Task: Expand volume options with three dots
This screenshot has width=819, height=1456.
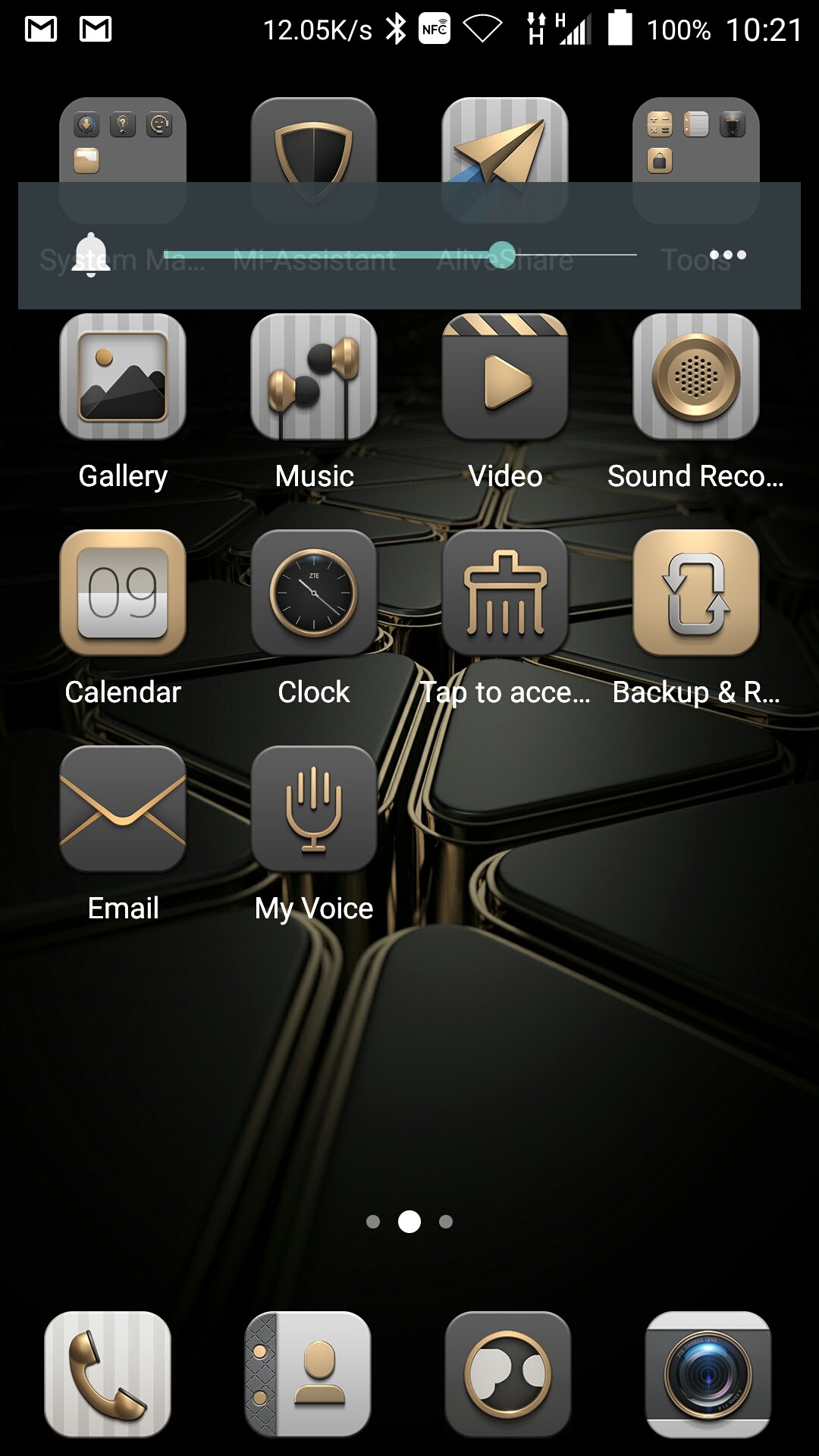Action: click(x=727, y=255)
